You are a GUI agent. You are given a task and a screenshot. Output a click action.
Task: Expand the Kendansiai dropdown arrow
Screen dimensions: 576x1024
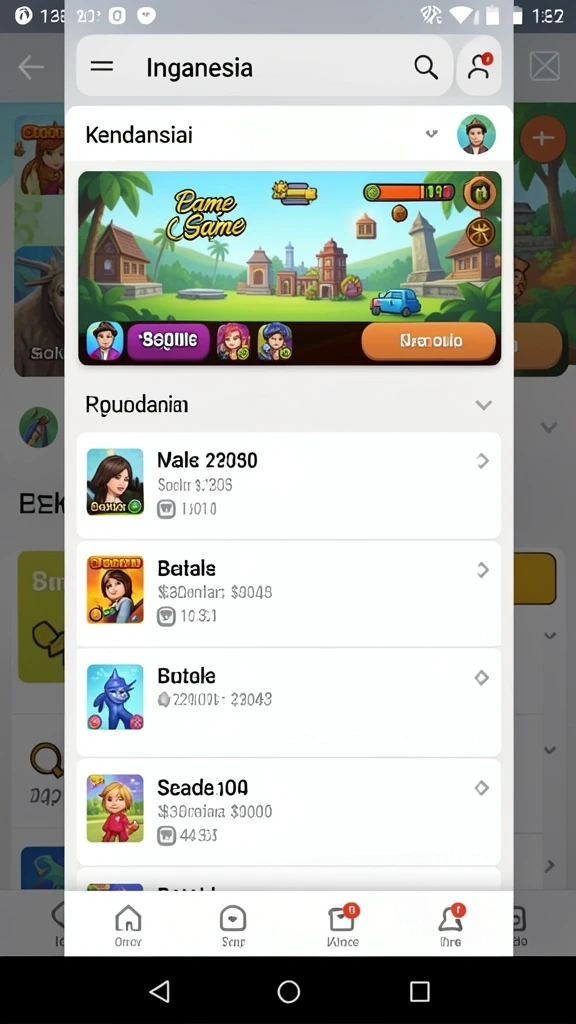click(x=432, y=134)
